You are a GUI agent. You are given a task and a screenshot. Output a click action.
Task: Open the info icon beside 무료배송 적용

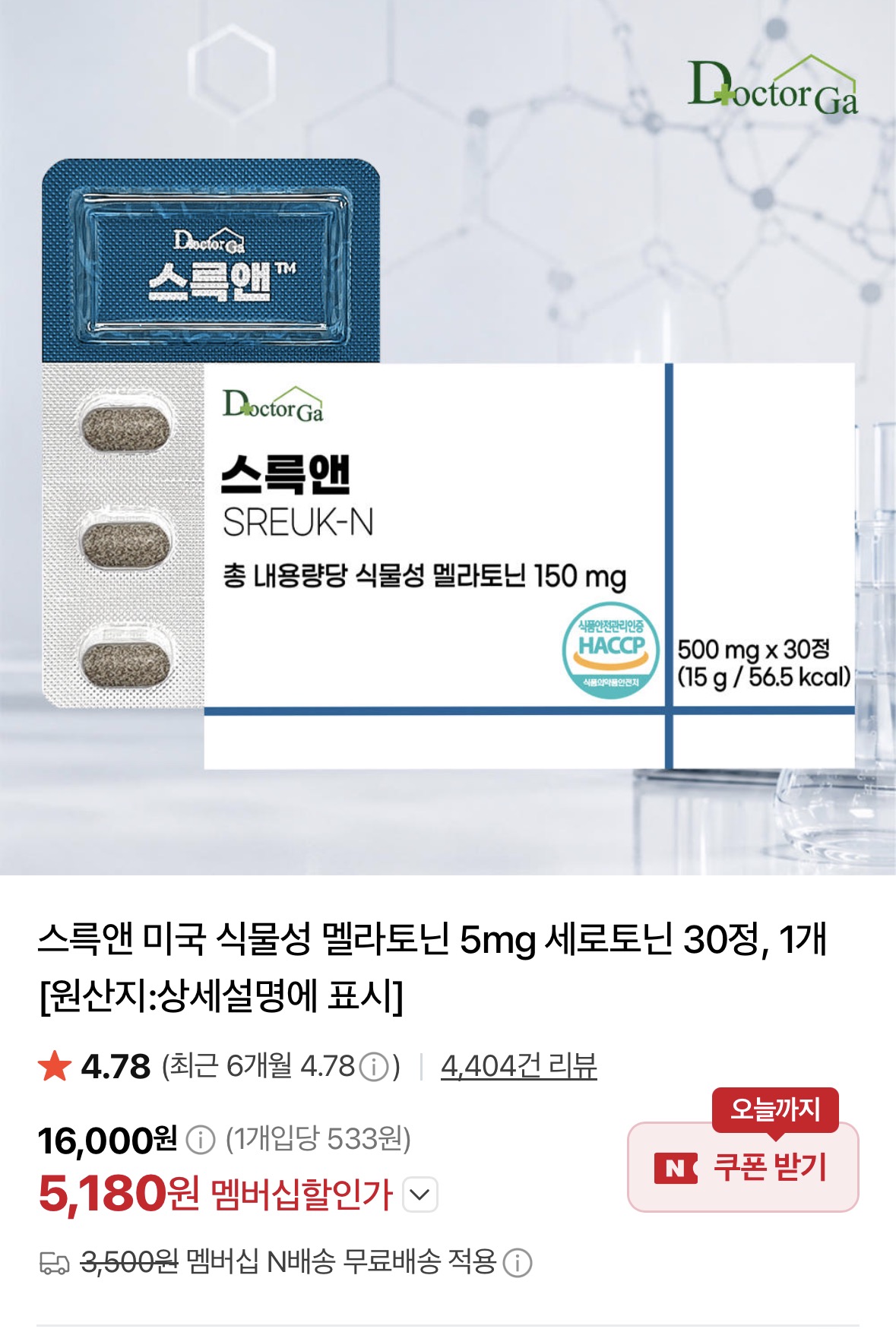pos(518,1263)
